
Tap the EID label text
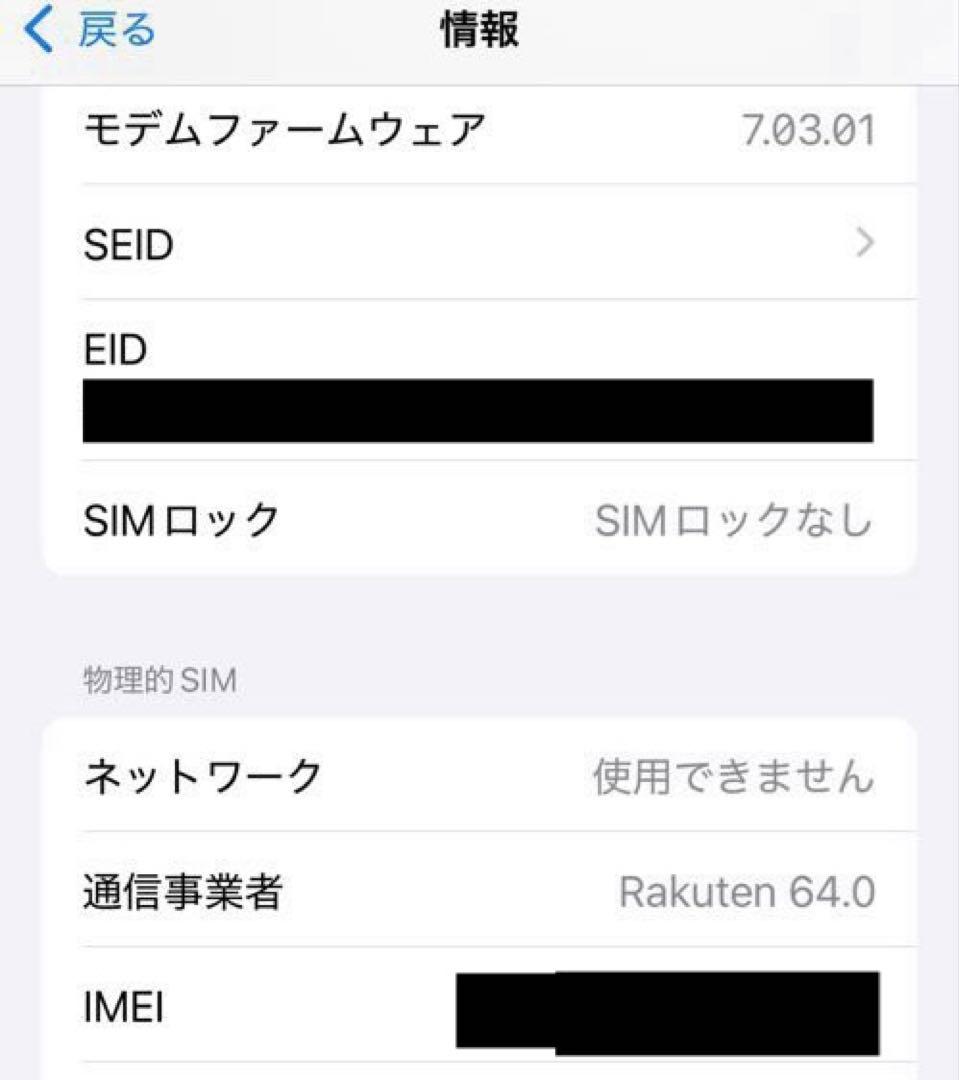tap(113, 350)
